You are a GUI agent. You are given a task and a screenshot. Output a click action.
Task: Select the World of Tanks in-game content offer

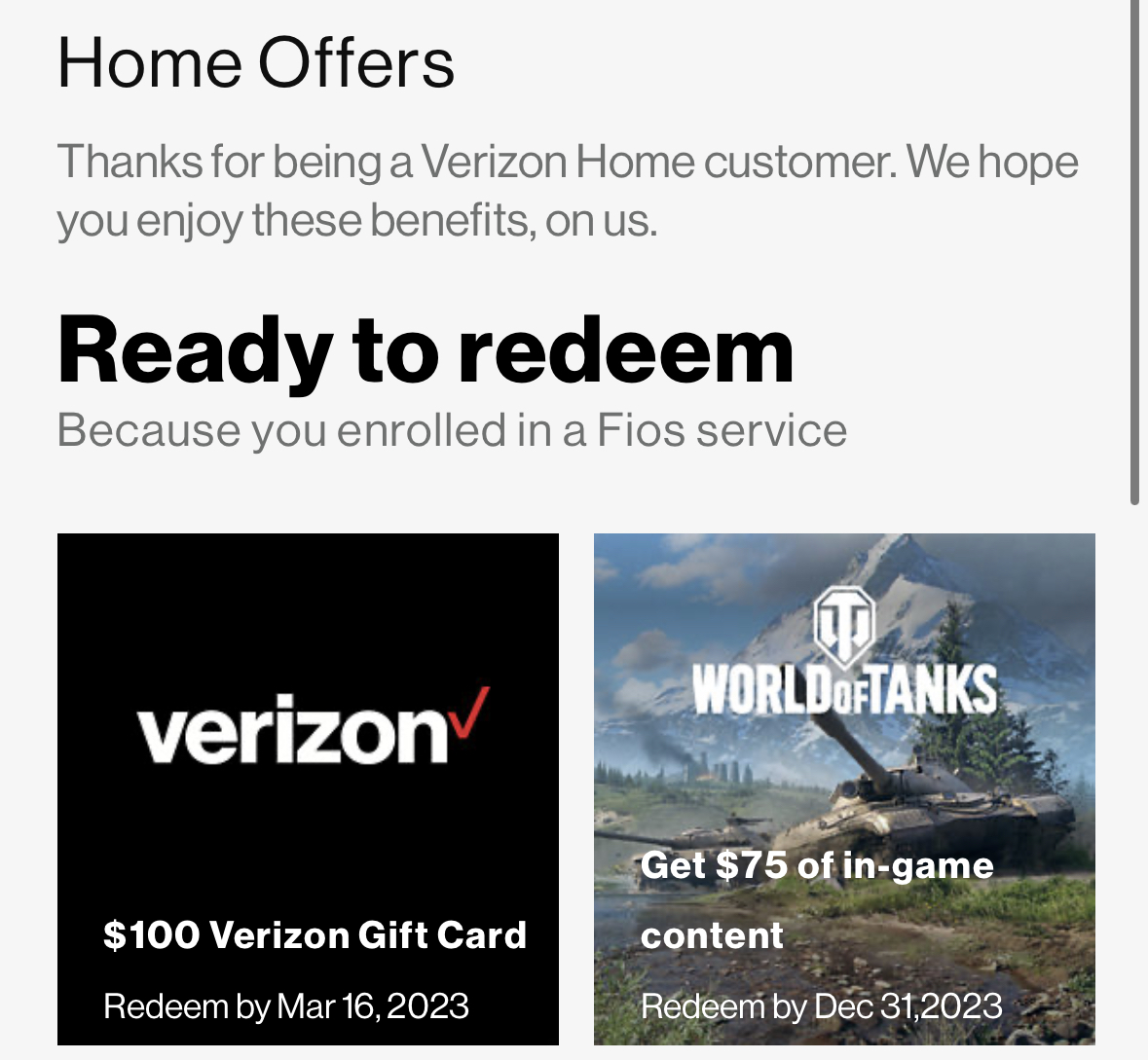(x=844, y=788)
